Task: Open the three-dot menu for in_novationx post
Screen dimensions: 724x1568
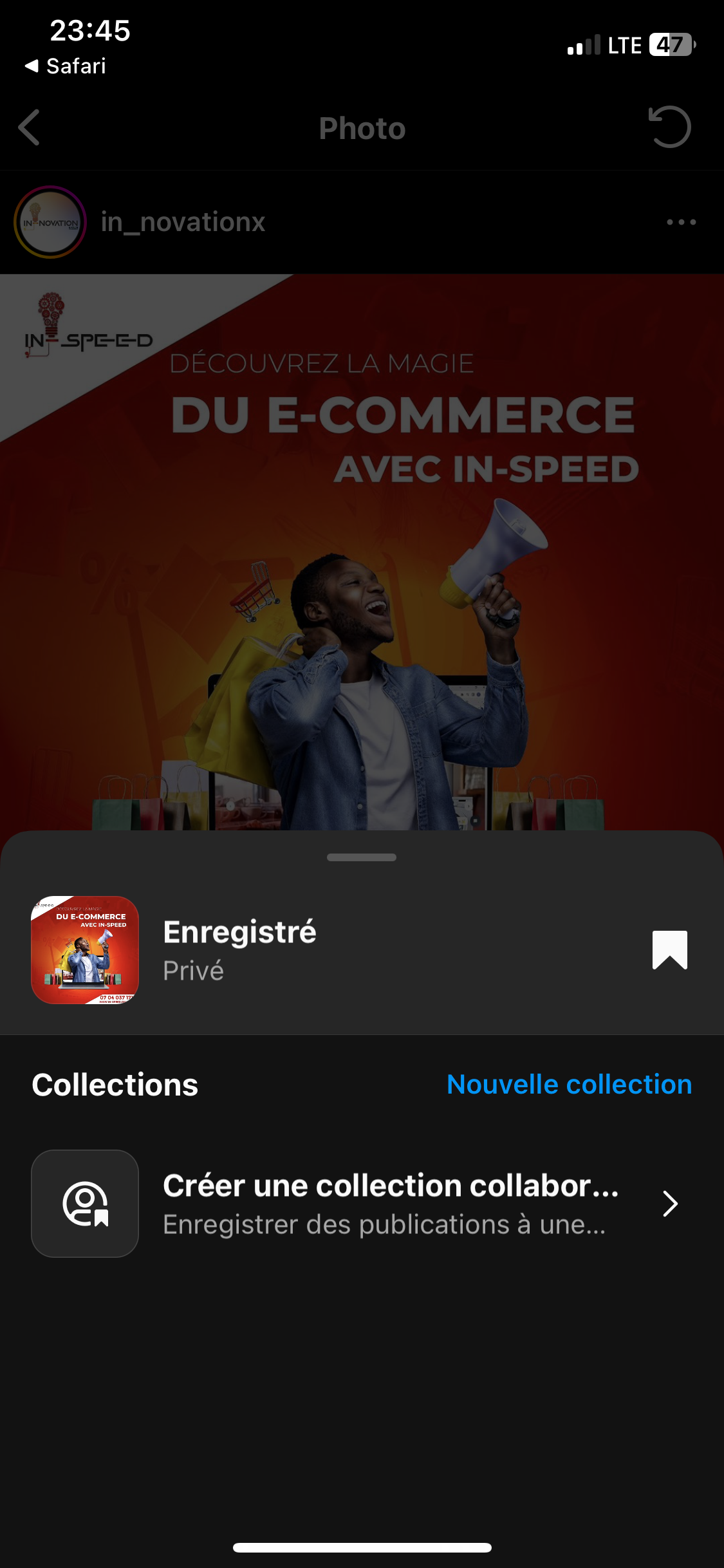Action: tap(681, 222)
